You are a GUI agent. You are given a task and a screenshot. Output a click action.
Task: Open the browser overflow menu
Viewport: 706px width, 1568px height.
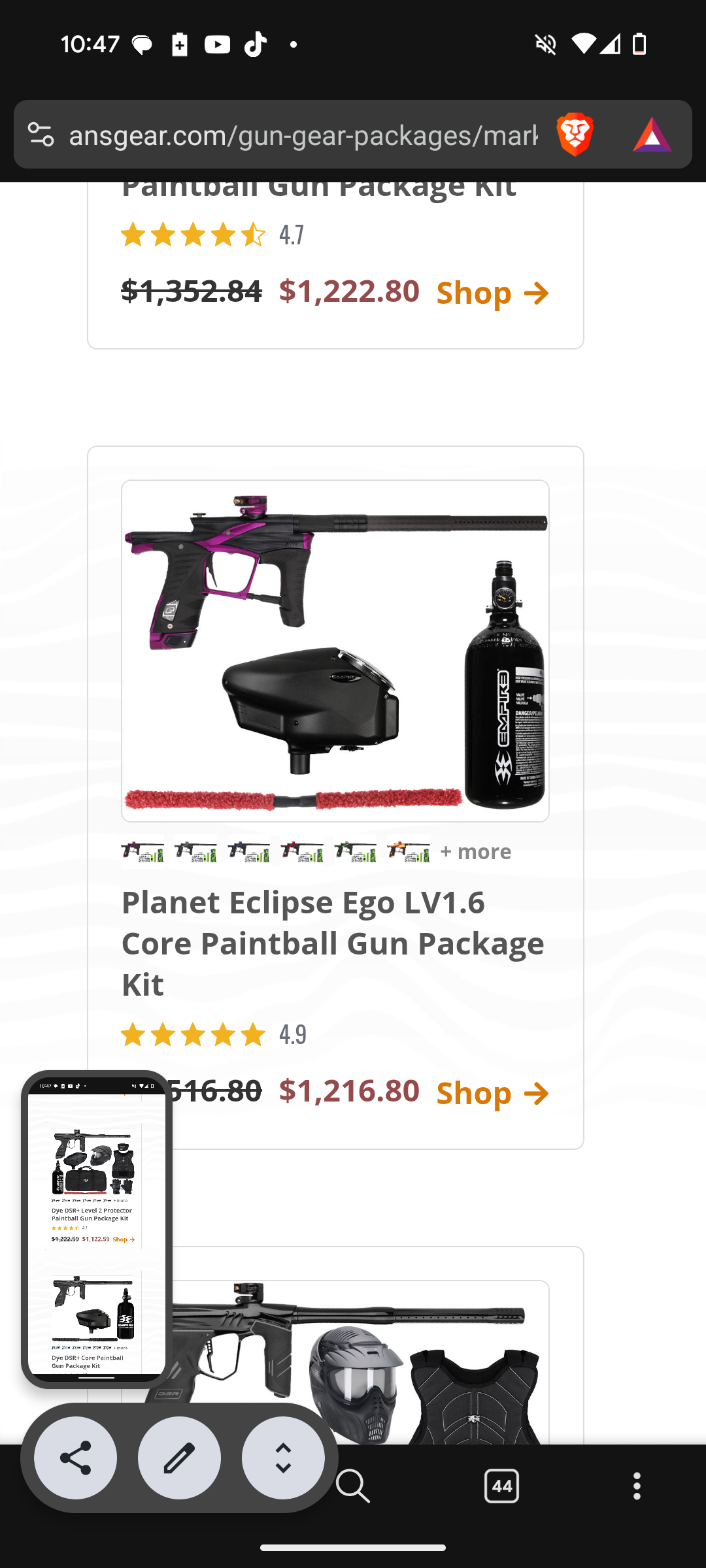pyautogui.click(x=637, y=1486)
